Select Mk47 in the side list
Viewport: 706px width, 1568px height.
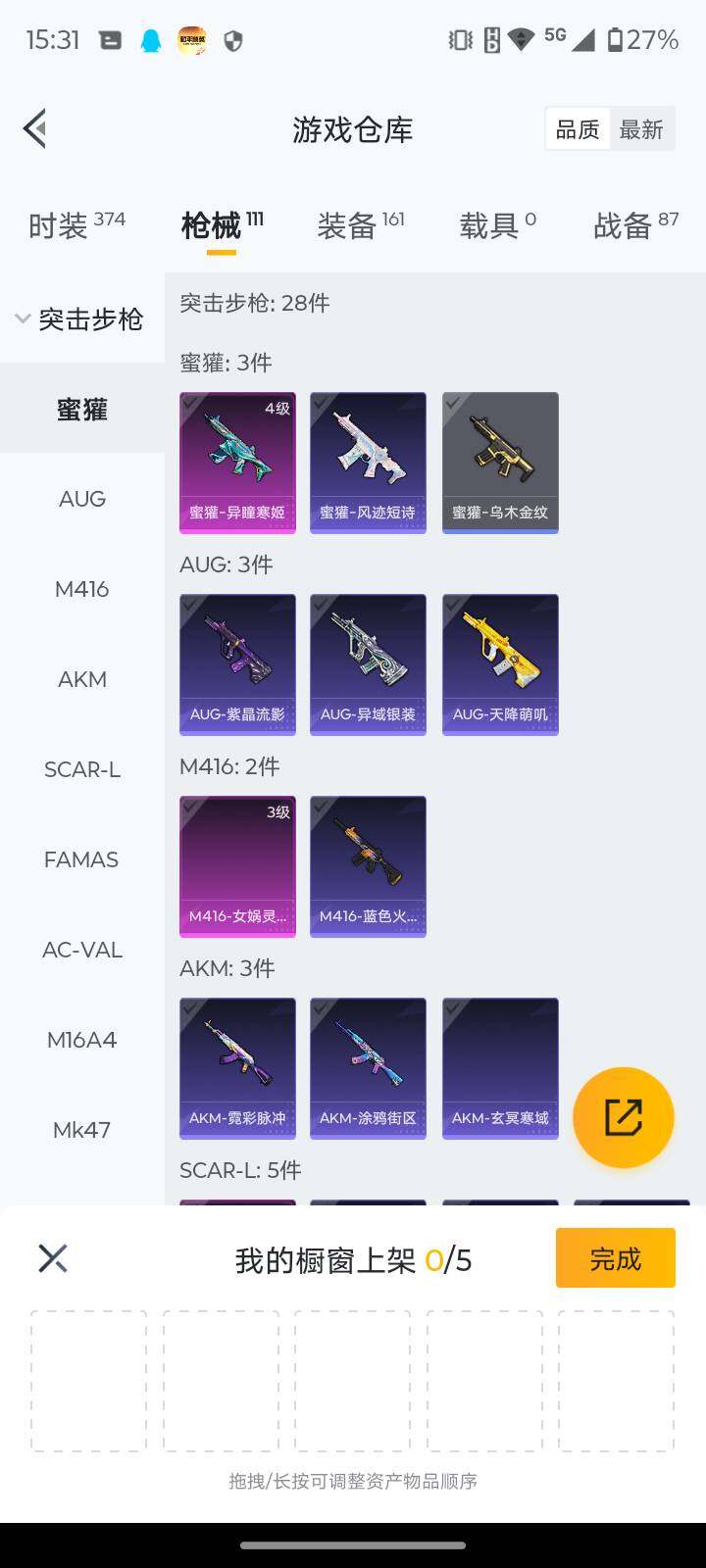coord(82,1130)
